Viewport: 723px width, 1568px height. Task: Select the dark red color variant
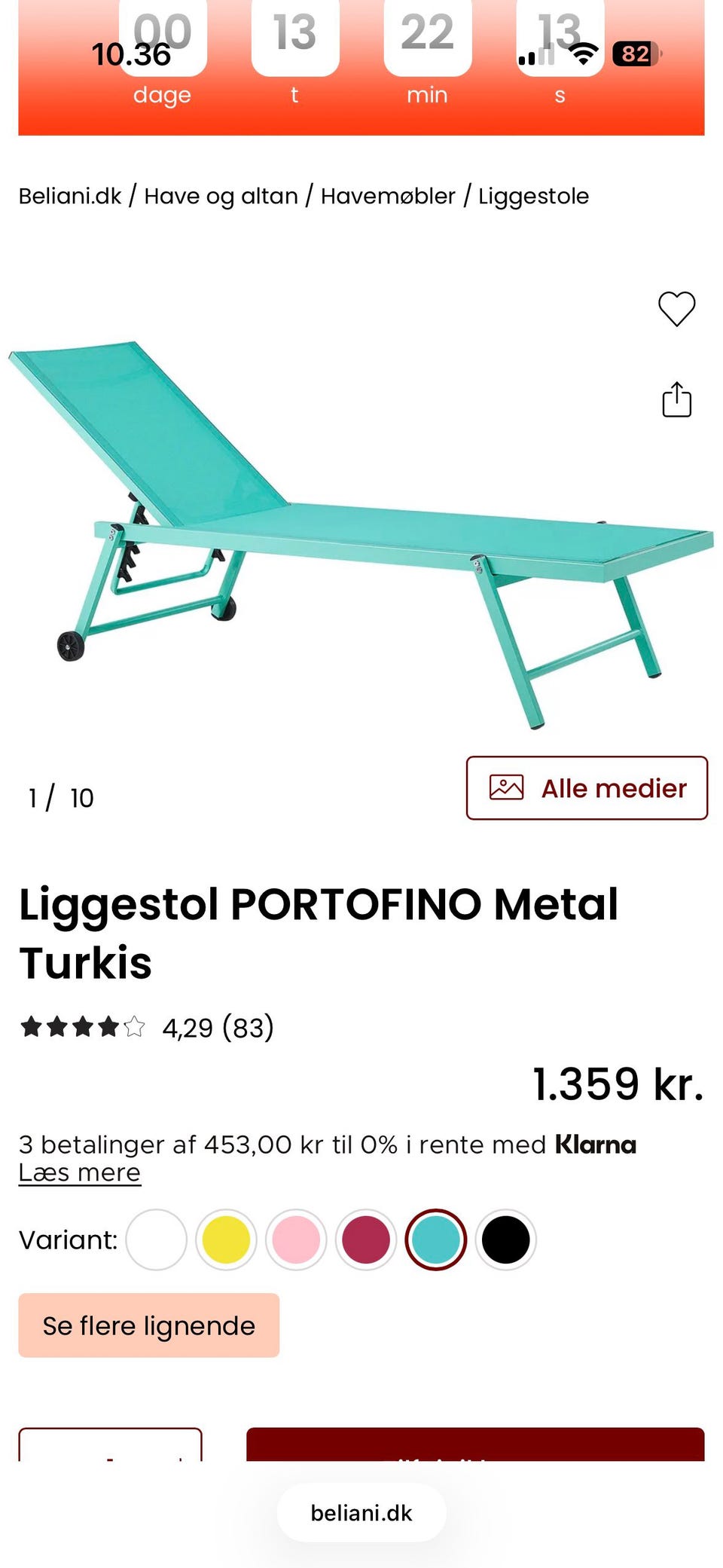tap(366, 1239)
